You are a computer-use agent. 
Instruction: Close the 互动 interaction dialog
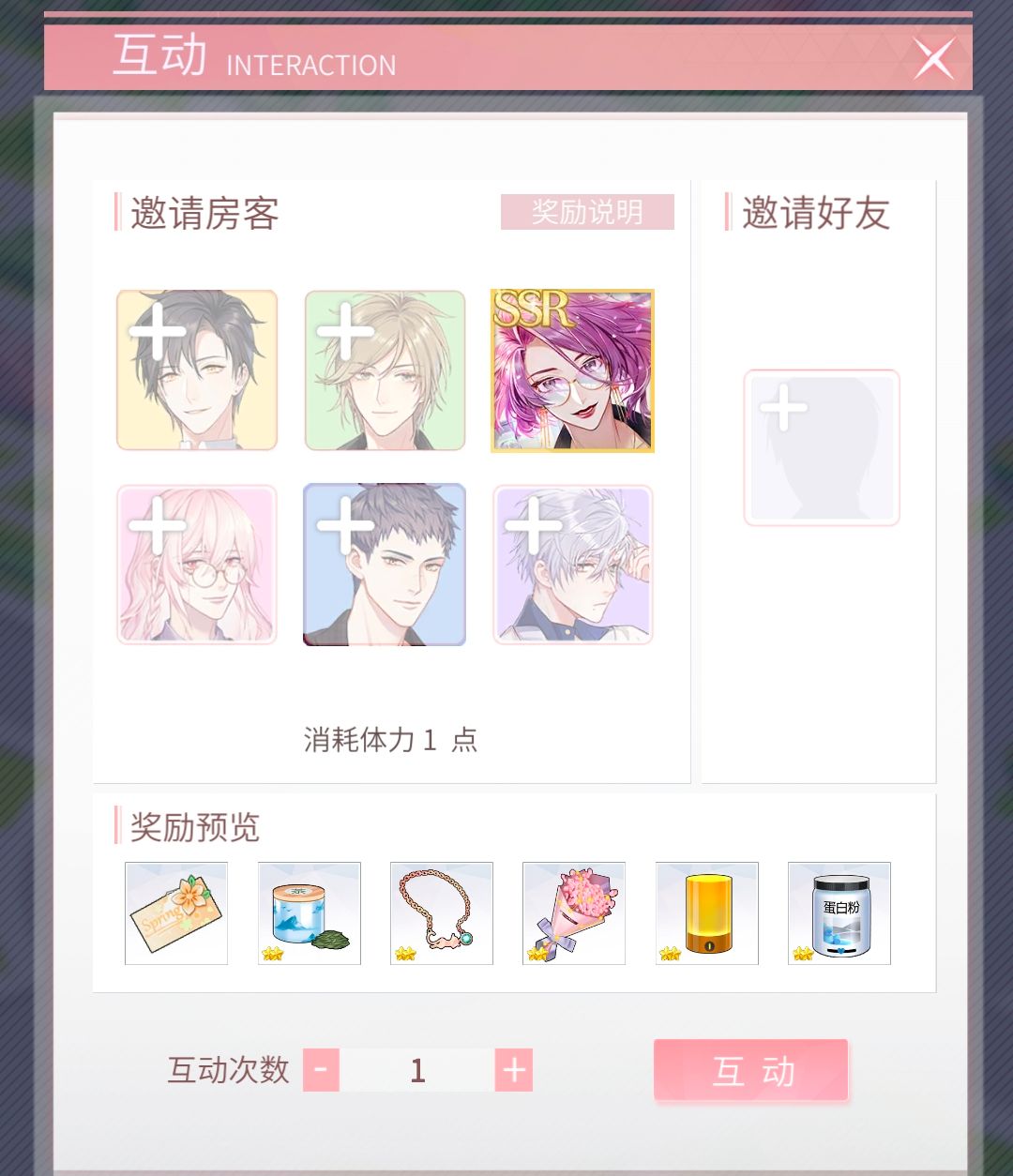click(933, 59)
